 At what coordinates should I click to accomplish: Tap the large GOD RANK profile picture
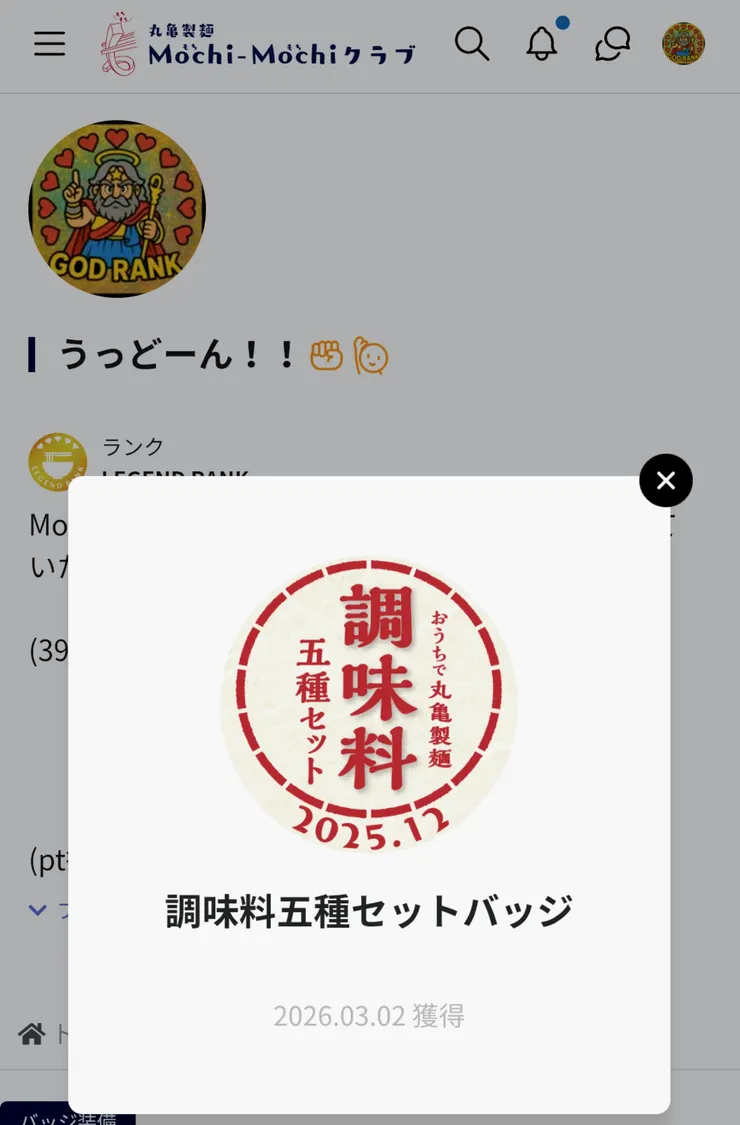tap(116, 208)
